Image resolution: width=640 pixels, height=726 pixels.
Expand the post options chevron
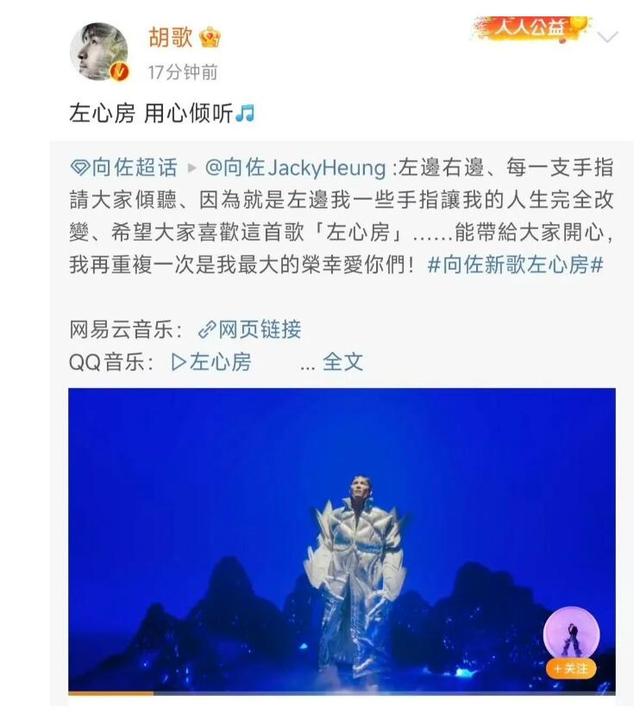click(607, 38)
